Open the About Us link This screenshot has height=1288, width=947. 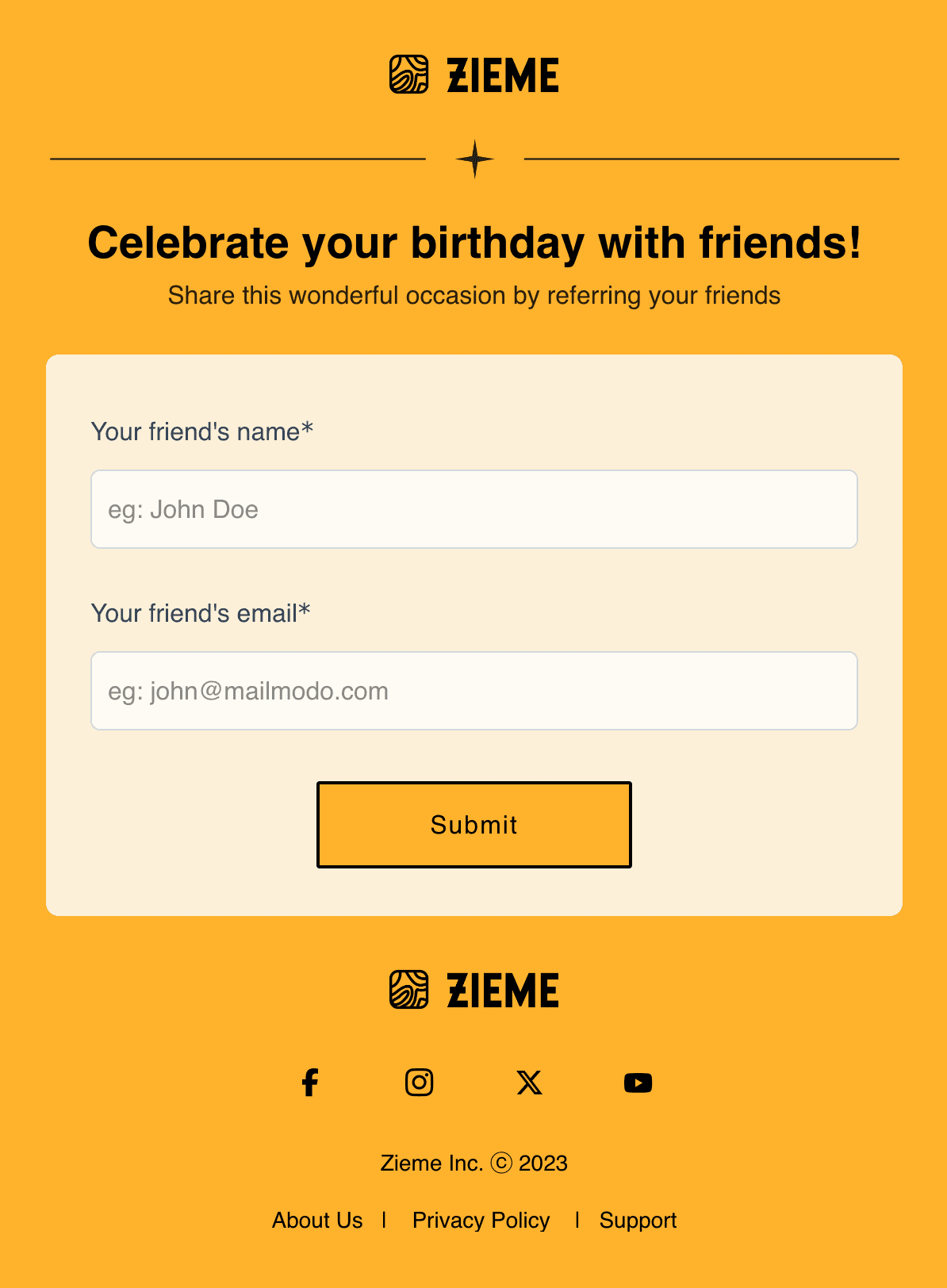[x=317, y=1220]
